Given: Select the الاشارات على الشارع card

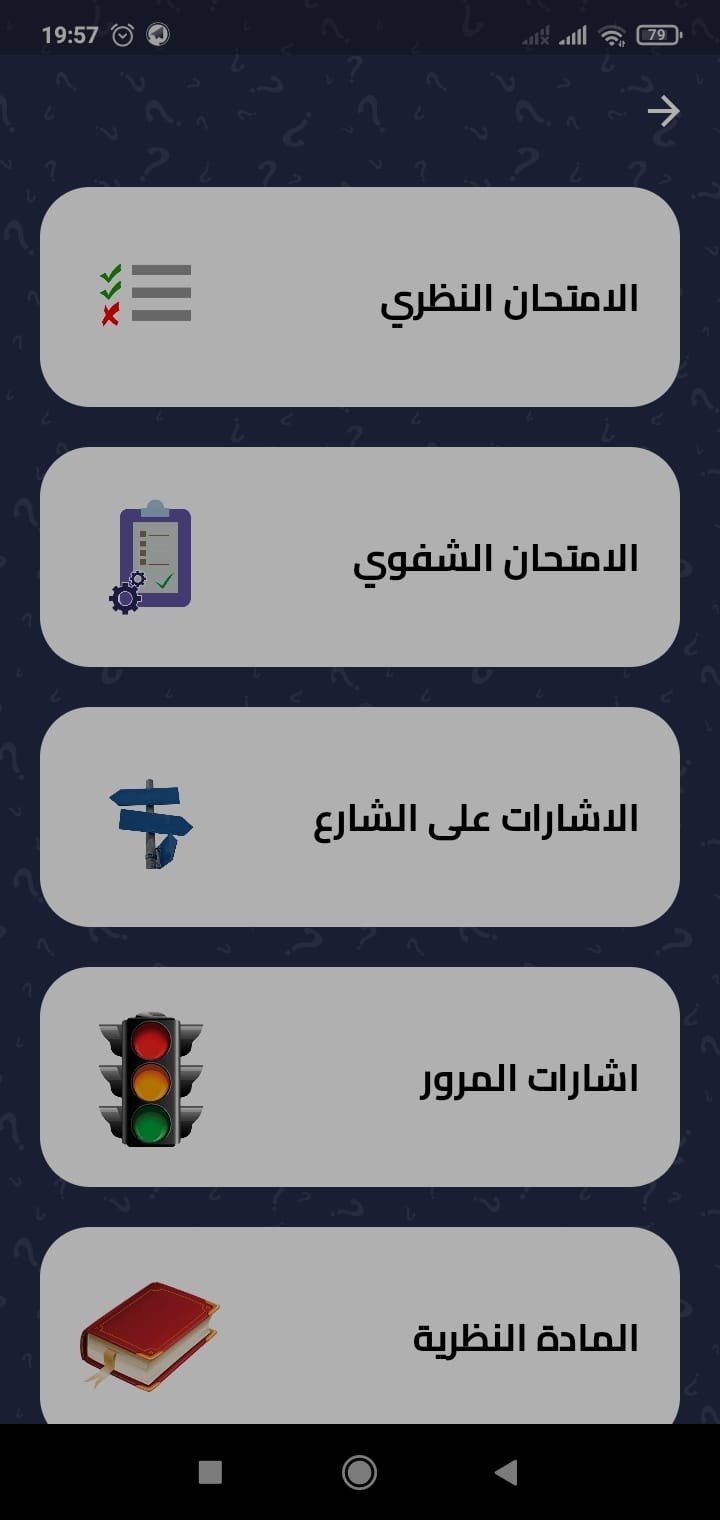Looking at the screenshot, I should click(x=360, y=817).
